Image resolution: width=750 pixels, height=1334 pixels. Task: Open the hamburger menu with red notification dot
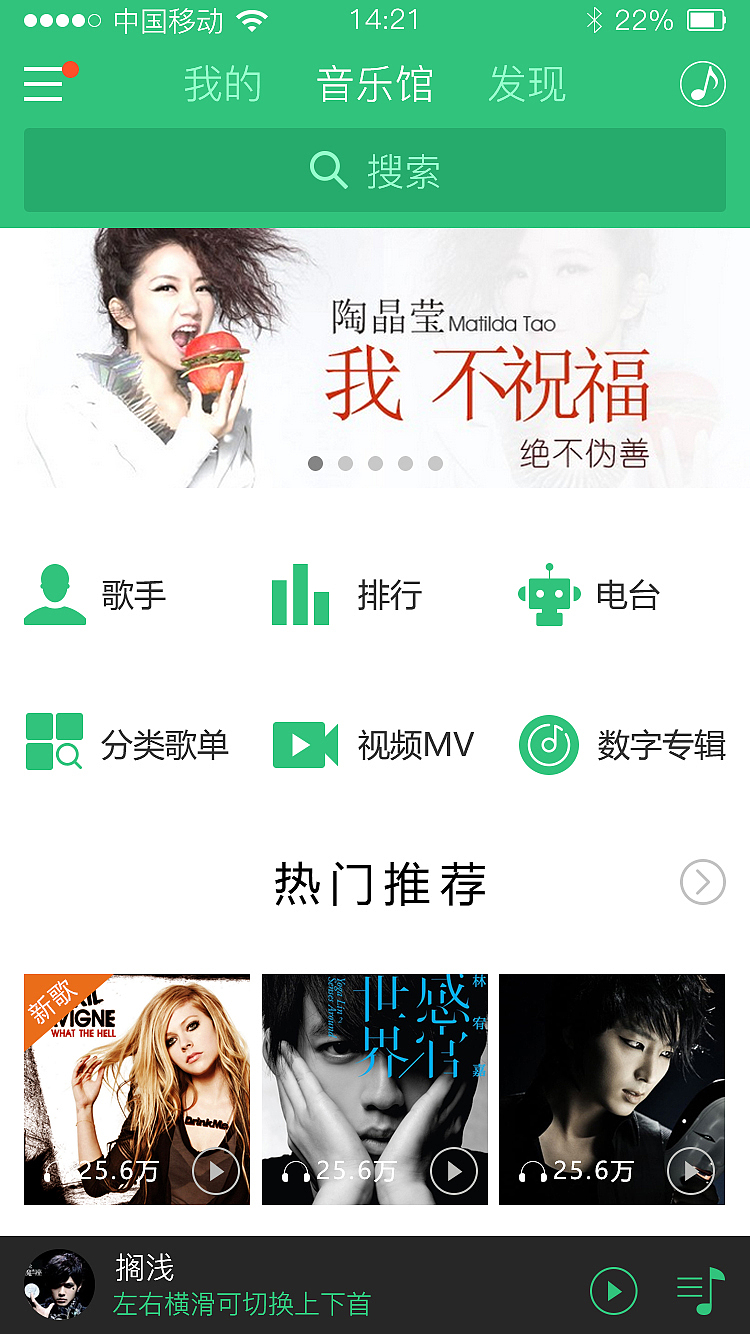42,84
